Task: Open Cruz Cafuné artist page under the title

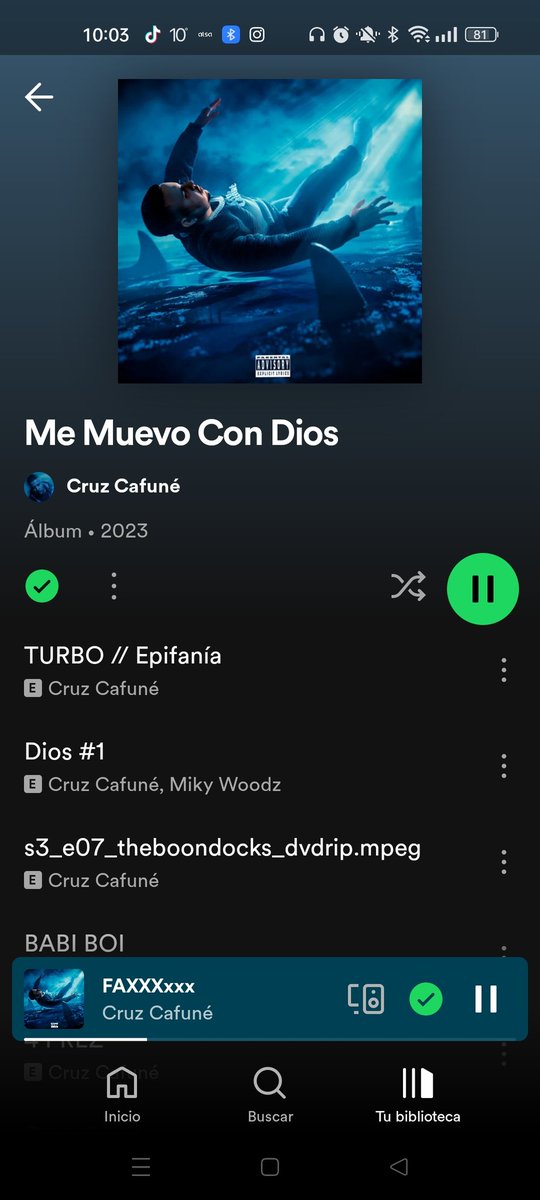Action: [x=123, y=487]
